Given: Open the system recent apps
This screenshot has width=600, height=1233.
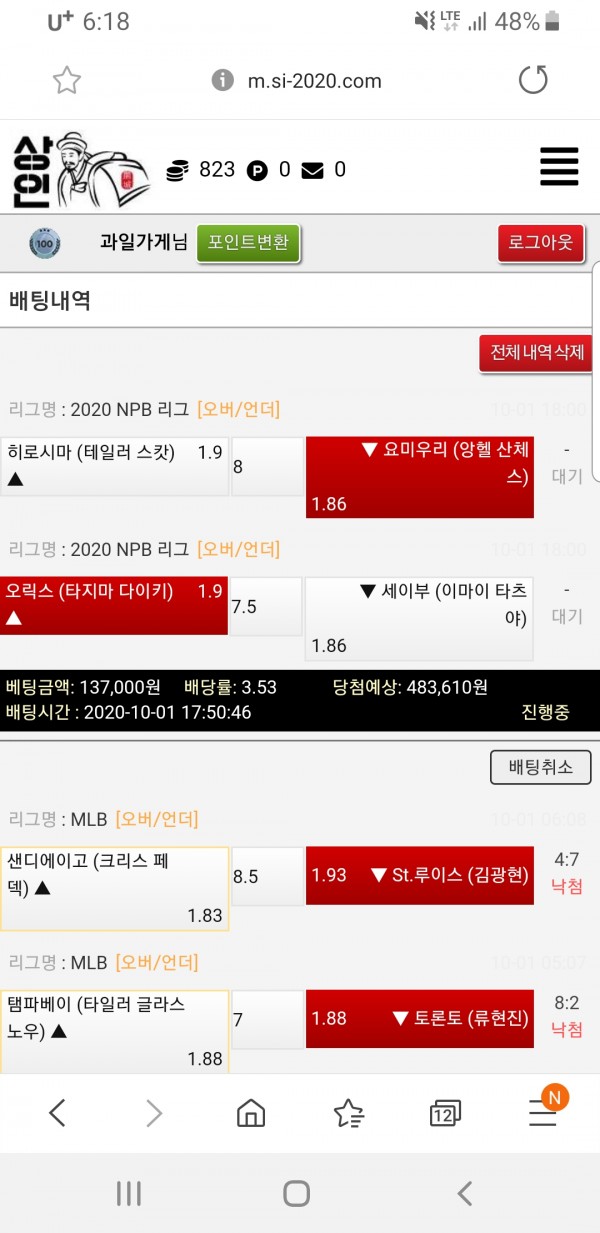Looking at the screenshot, I should click(129, 1192).
